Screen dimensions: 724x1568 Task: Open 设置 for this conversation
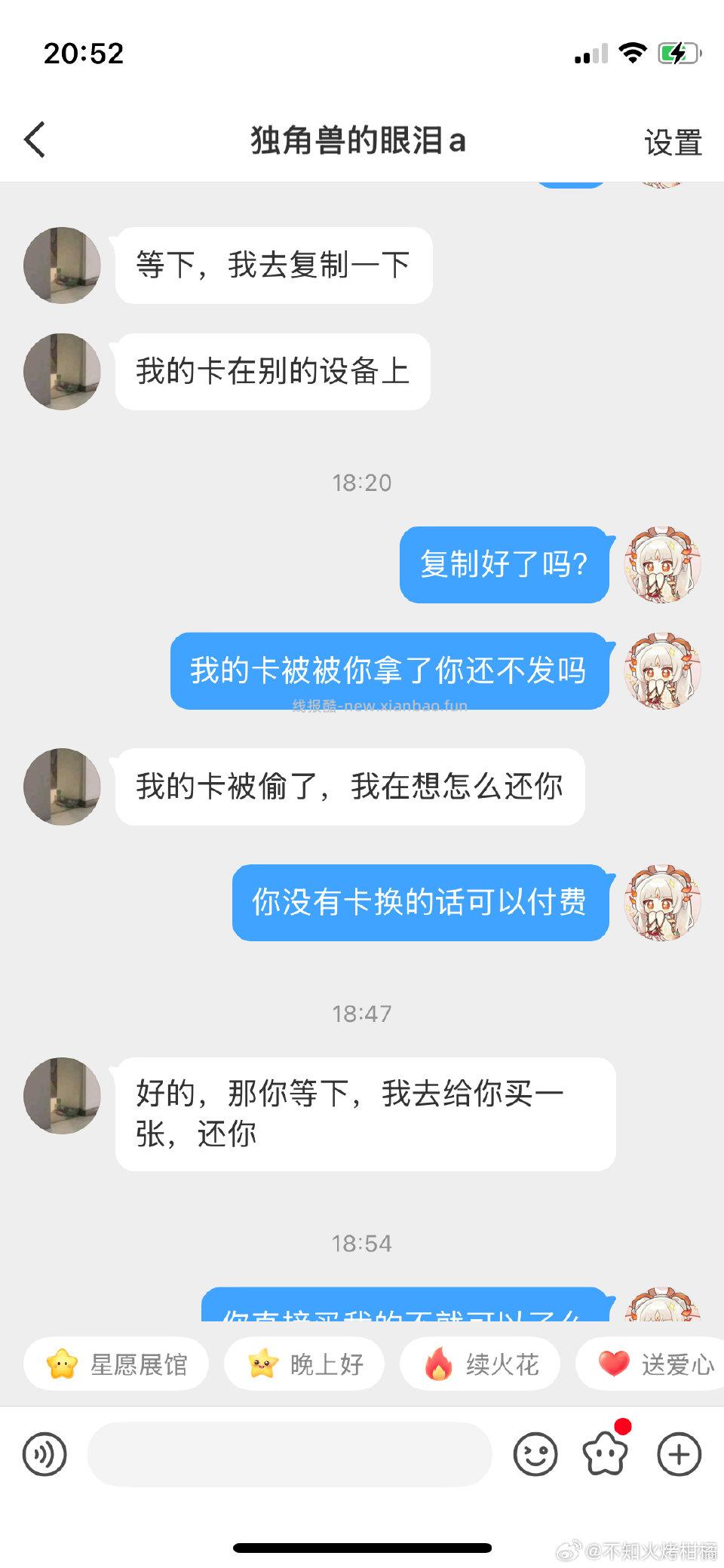[x=673, y=140]
